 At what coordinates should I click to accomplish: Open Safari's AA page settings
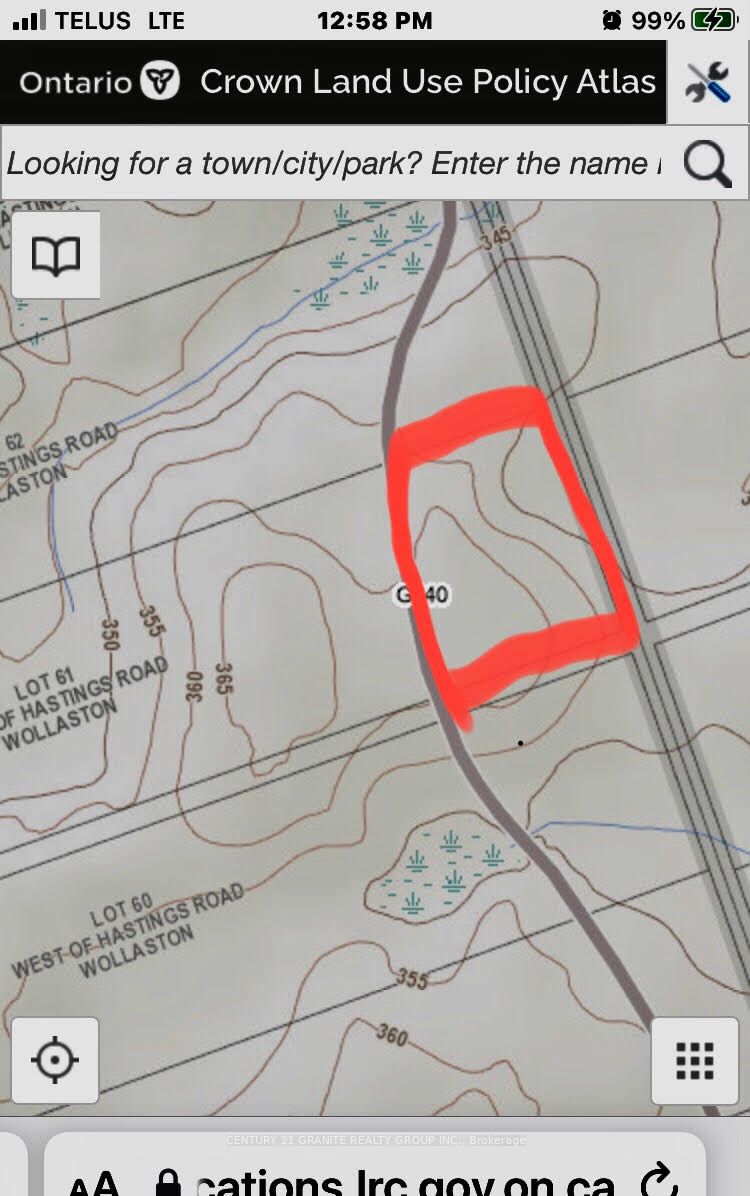(x=95, y=1182)
